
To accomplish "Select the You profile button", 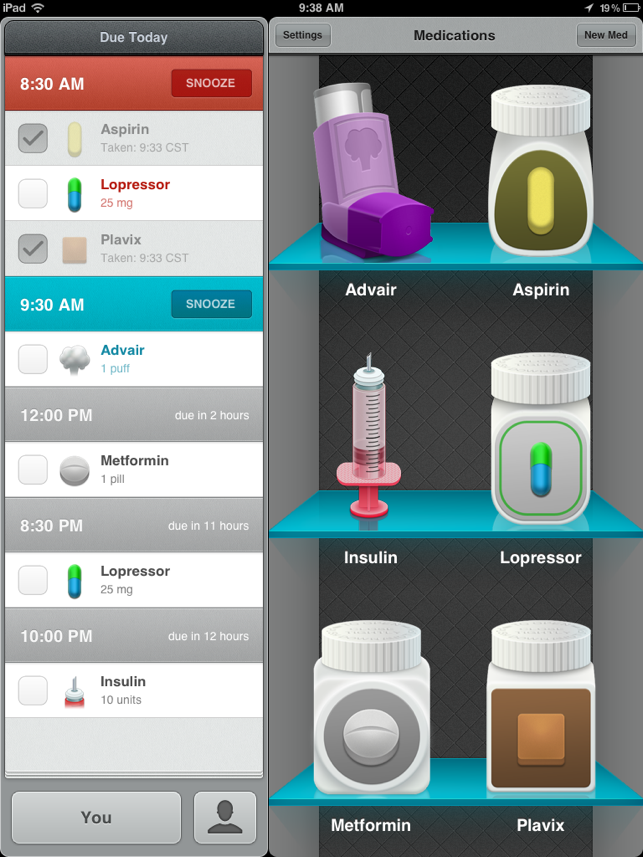I will (x=96, y=817).
